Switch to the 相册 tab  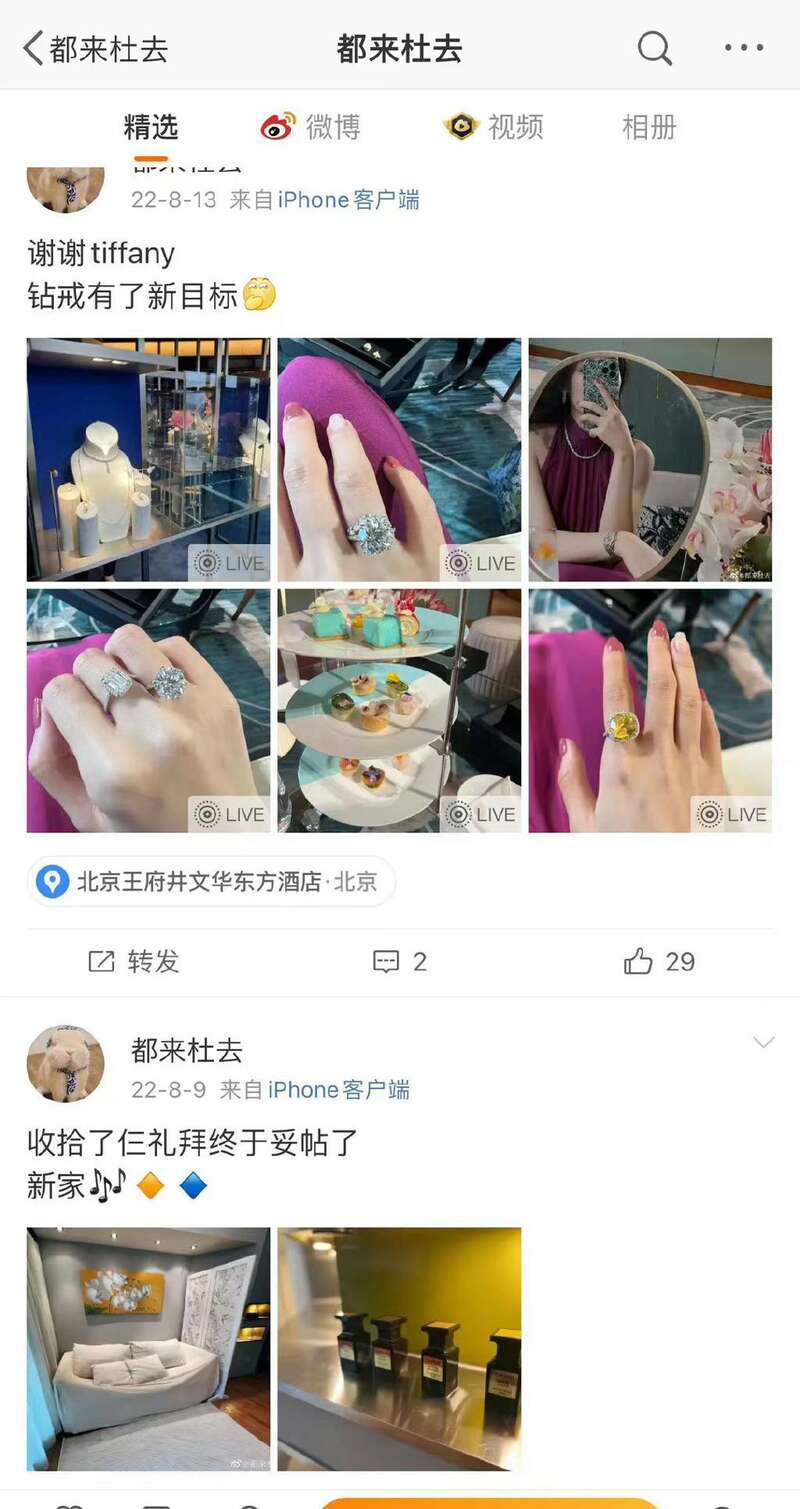point(649,127)
